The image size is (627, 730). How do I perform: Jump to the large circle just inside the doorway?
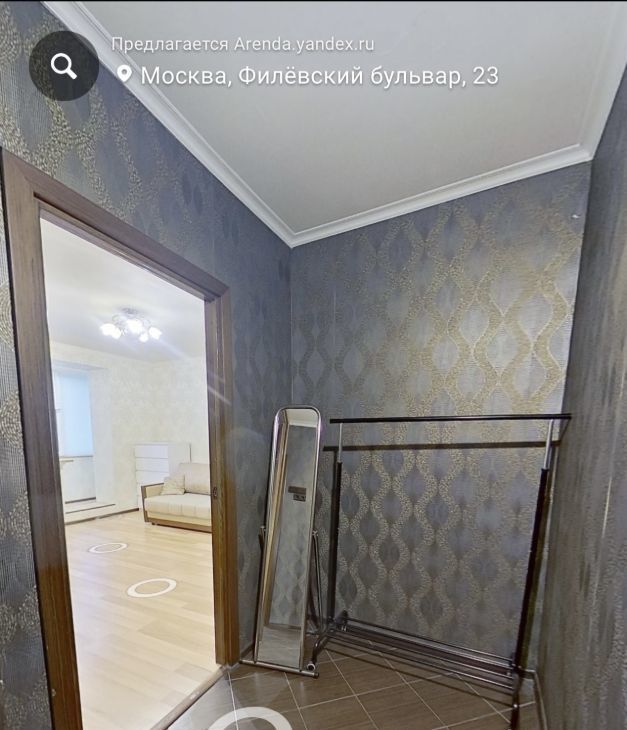[151, 588]
